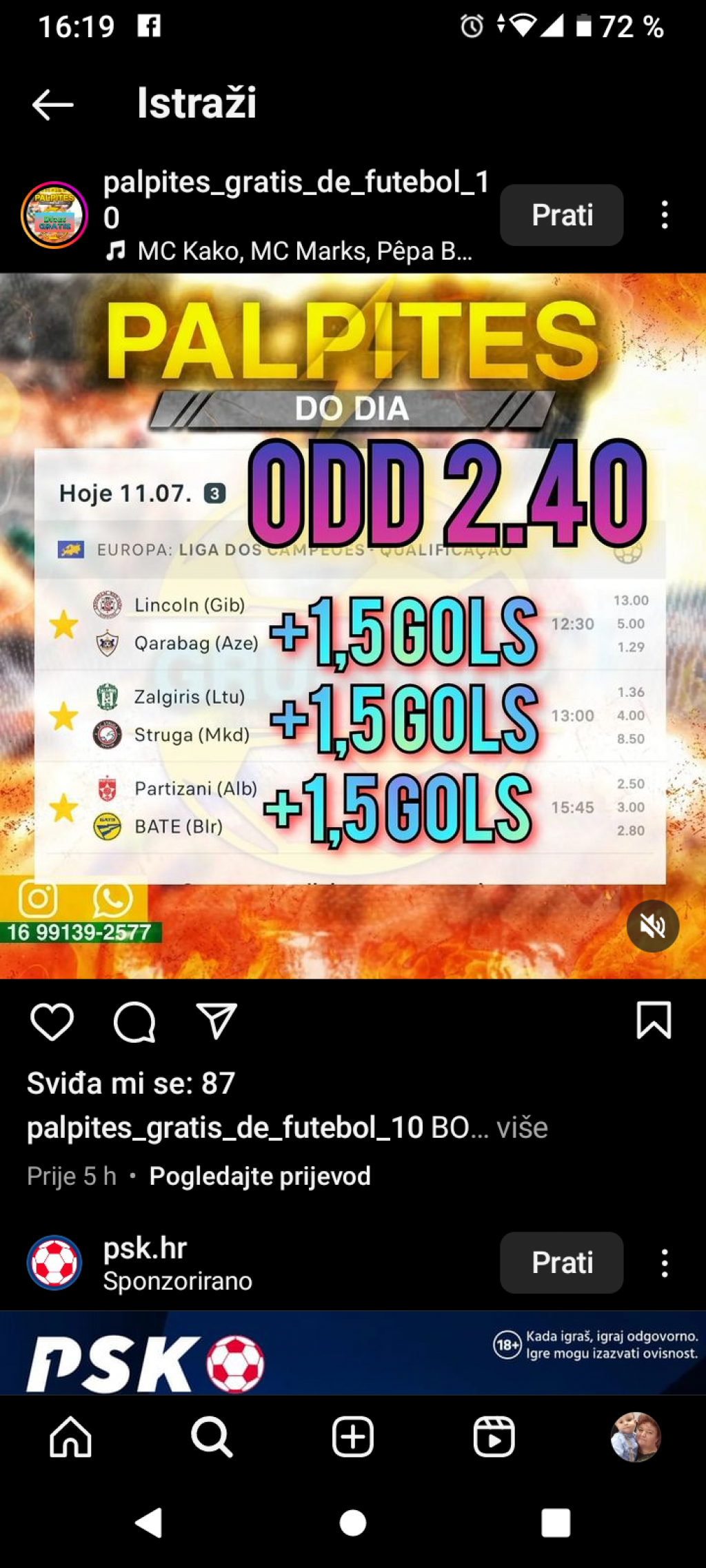Follow psk.hr with the Prati button

(x=561, y=1263)
